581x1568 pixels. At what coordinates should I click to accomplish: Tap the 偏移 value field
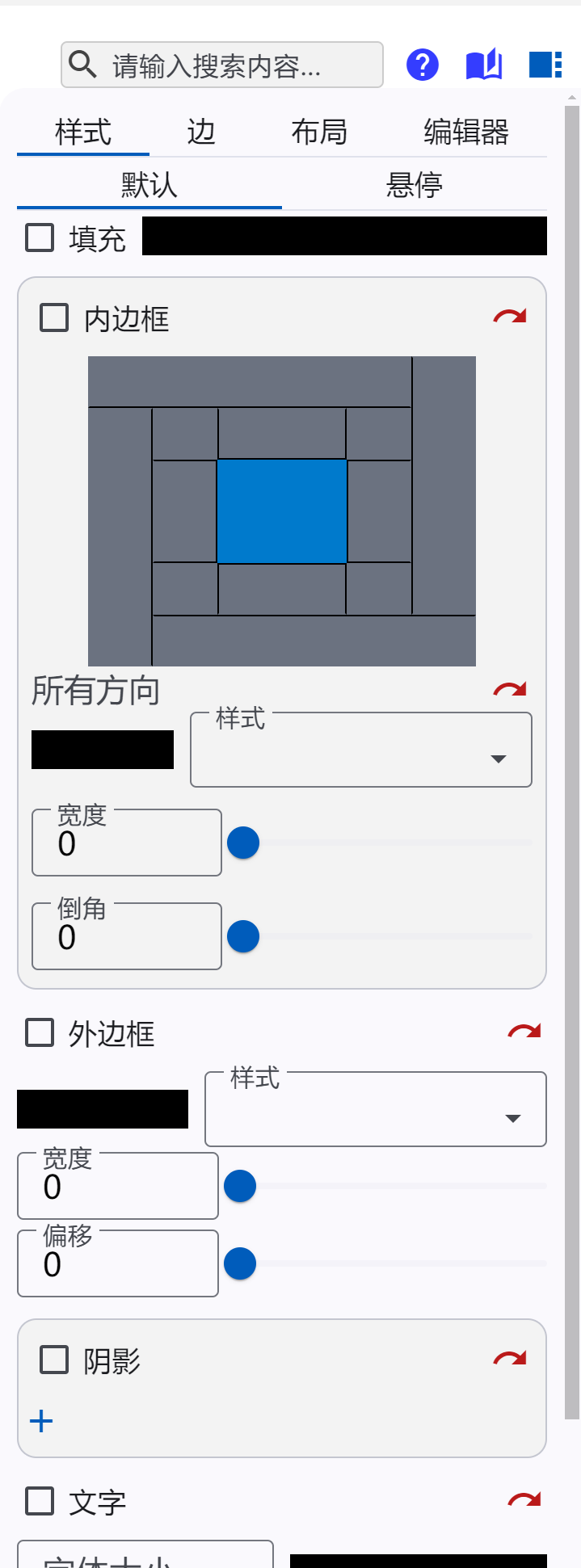click(118, 1264)
